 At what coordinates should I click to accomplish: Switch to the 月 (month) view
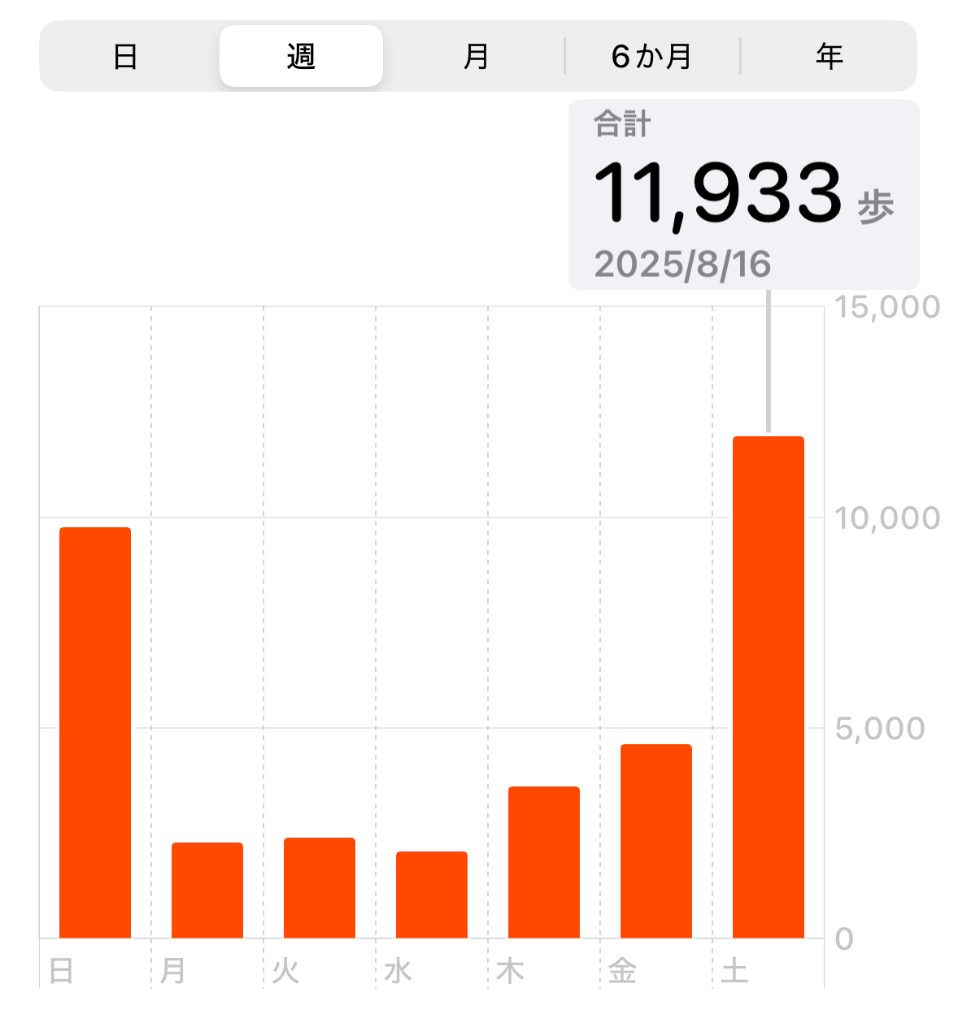[x=476, y=57]
